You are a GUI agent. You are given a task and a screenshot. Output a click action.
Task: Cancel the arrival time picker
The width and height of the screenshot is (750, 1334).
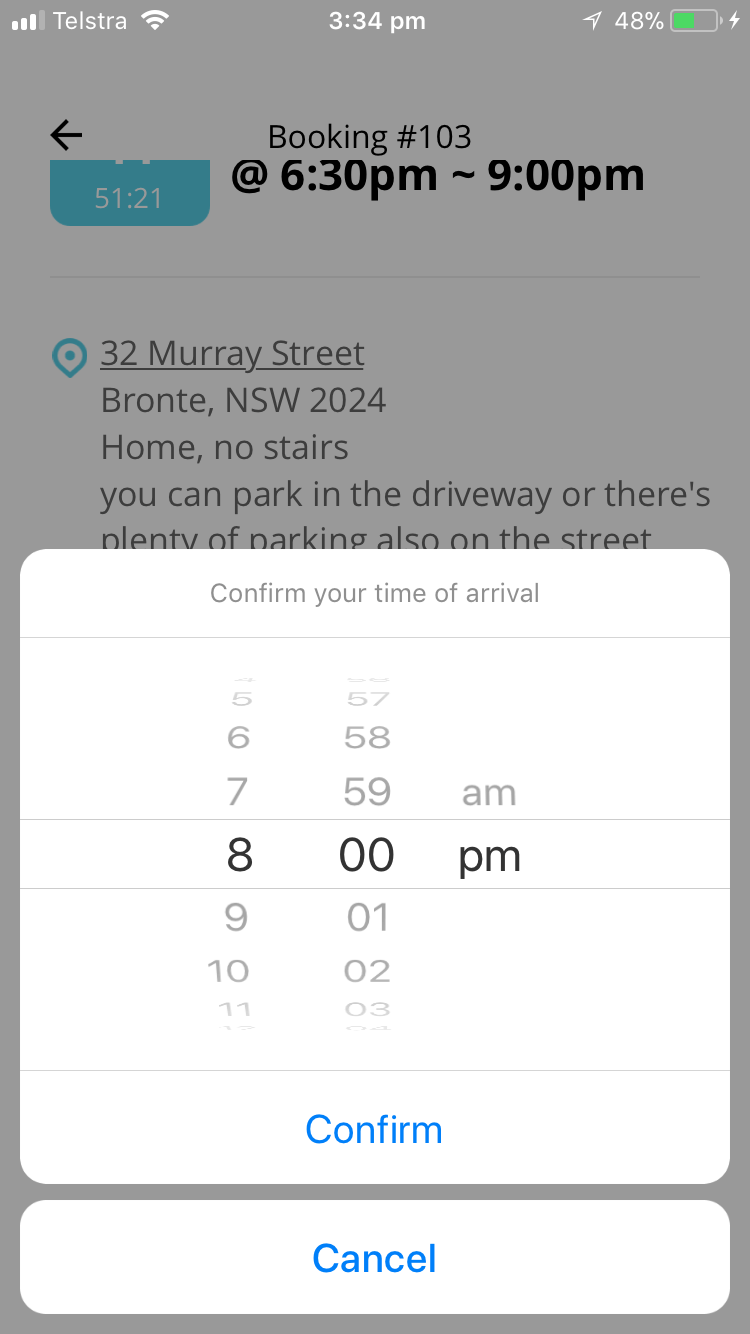[375, 1257]
